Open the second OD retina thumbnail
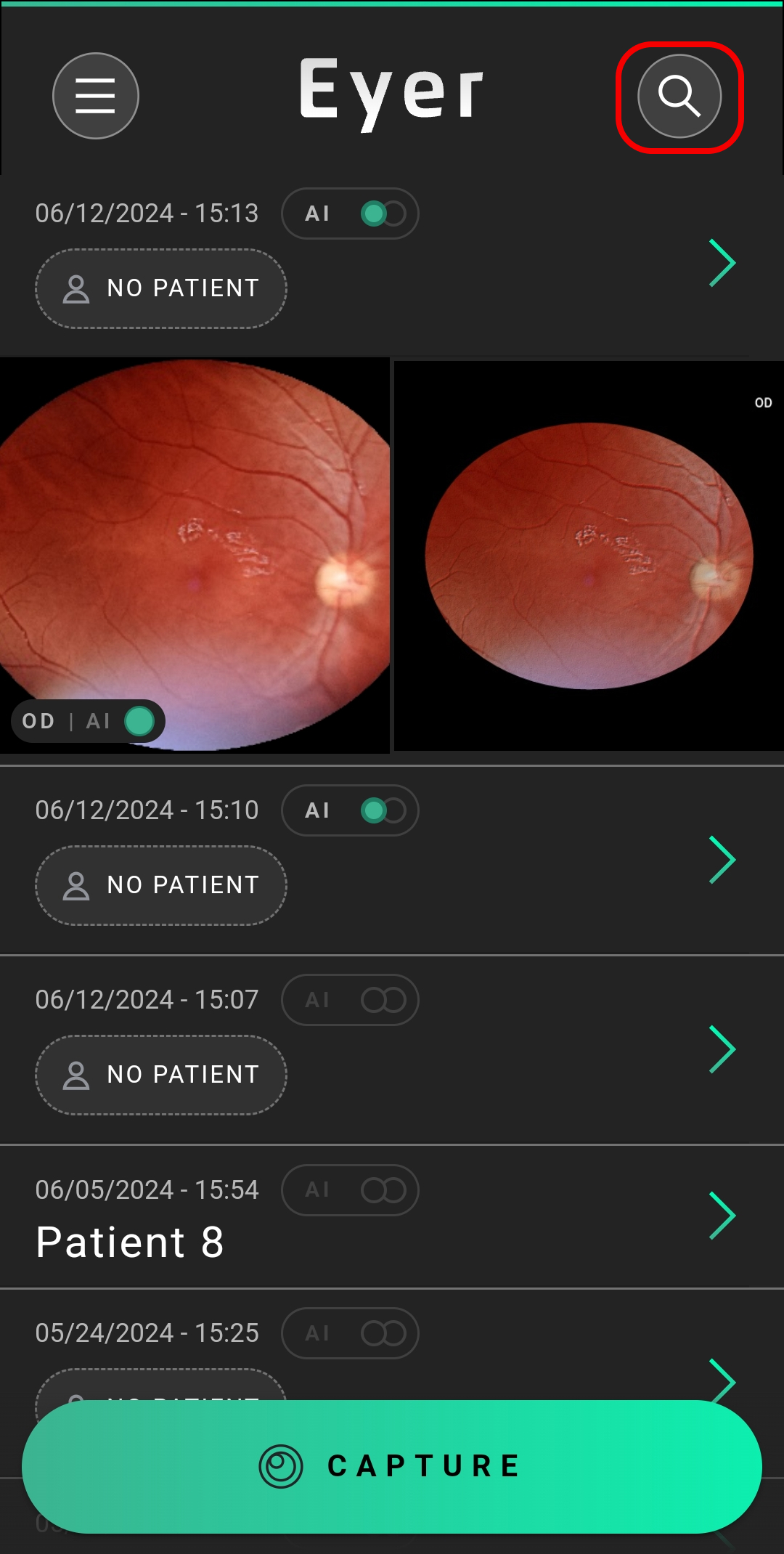 (589, 556)
